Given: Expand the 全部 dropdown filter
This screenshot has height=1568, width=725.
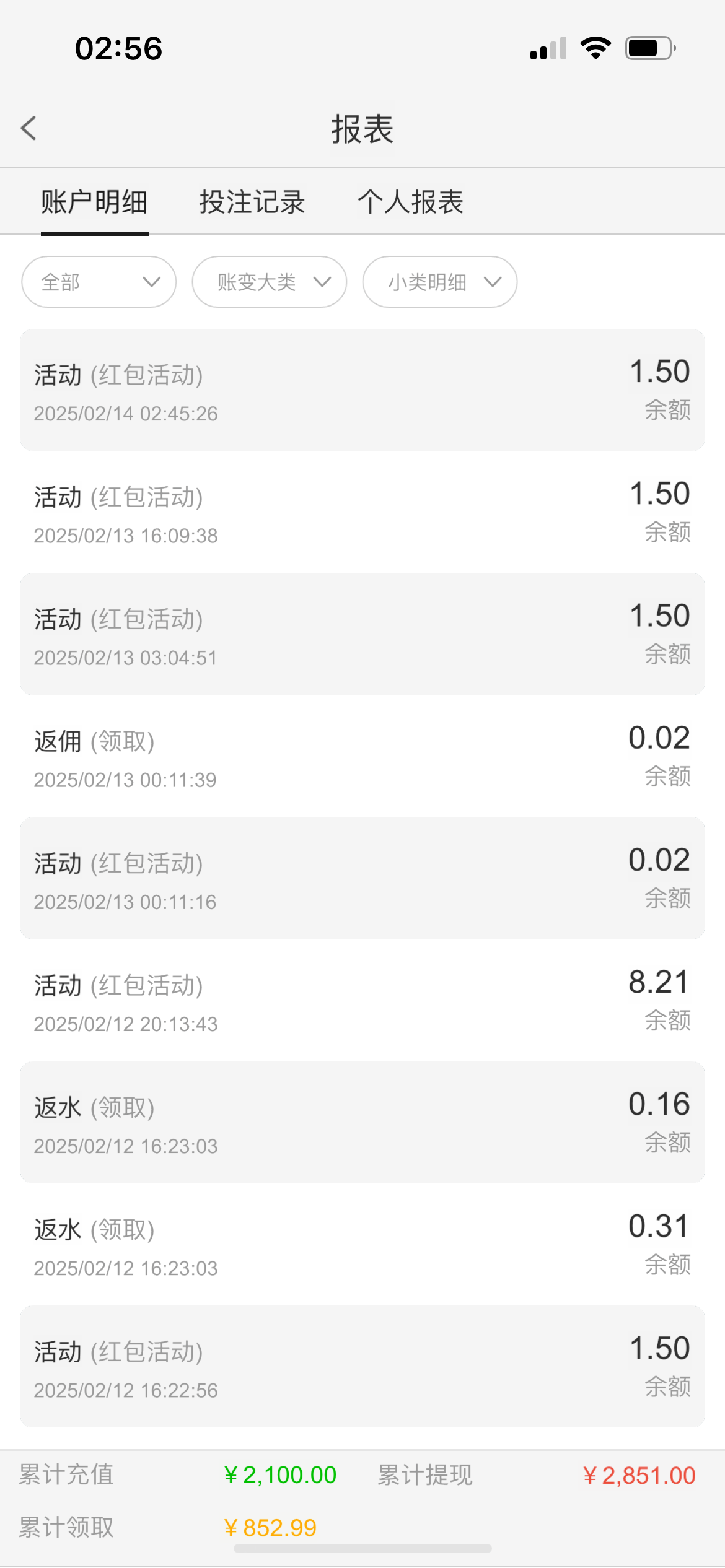Looking at the screenshot, I should point(99,282).
